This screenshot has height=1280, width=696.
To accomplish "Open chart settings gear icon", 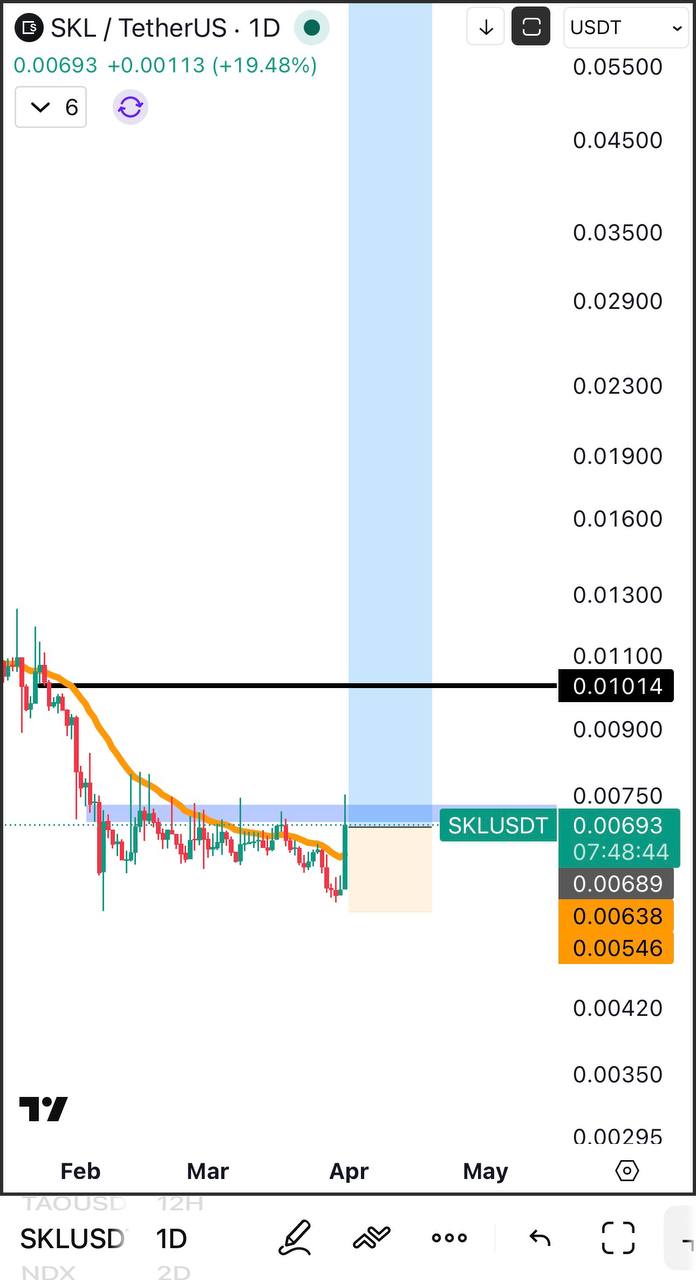I will (627, 1171).
